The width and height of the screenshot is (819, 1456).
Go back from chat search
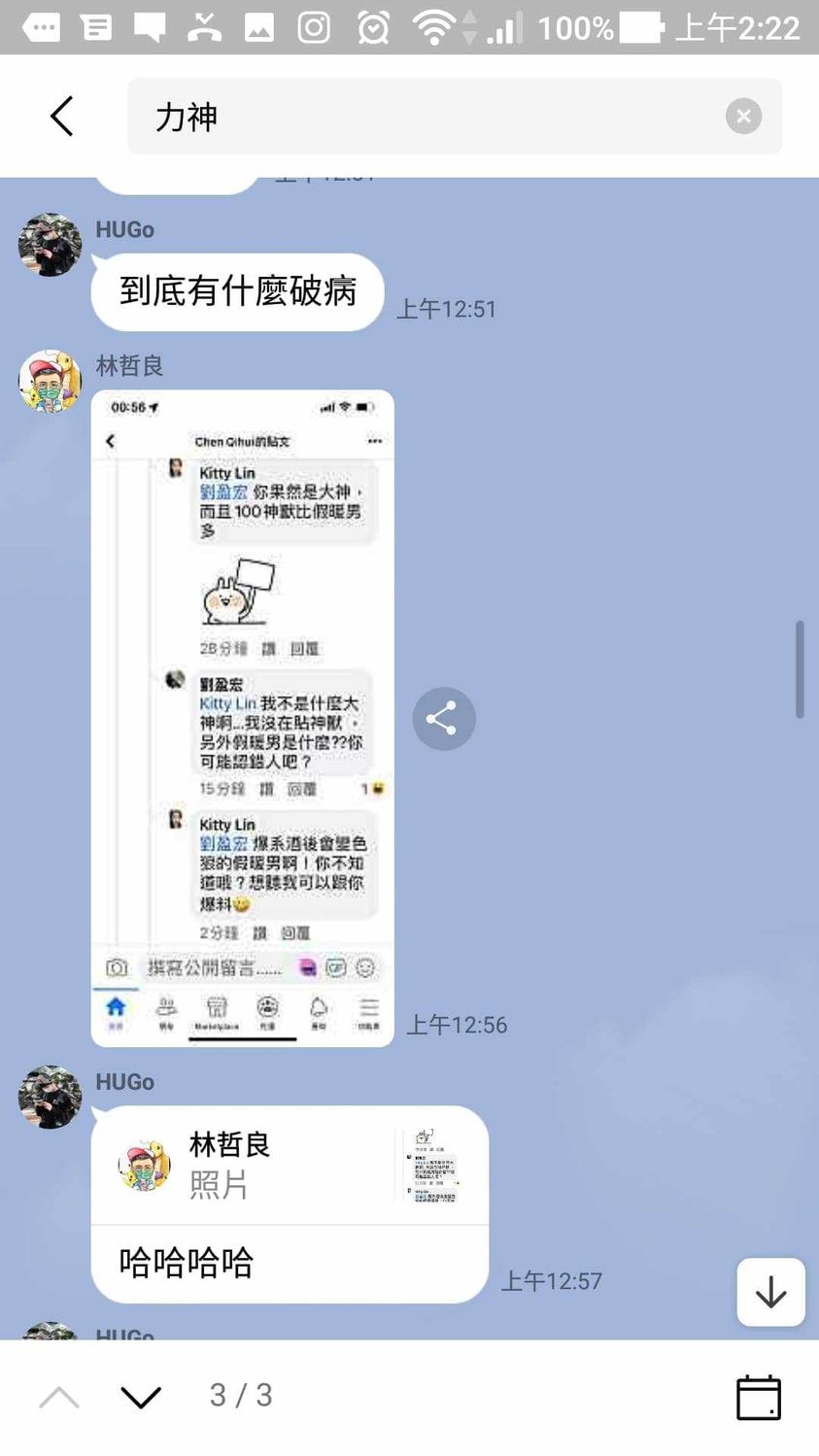click(62, 117)
